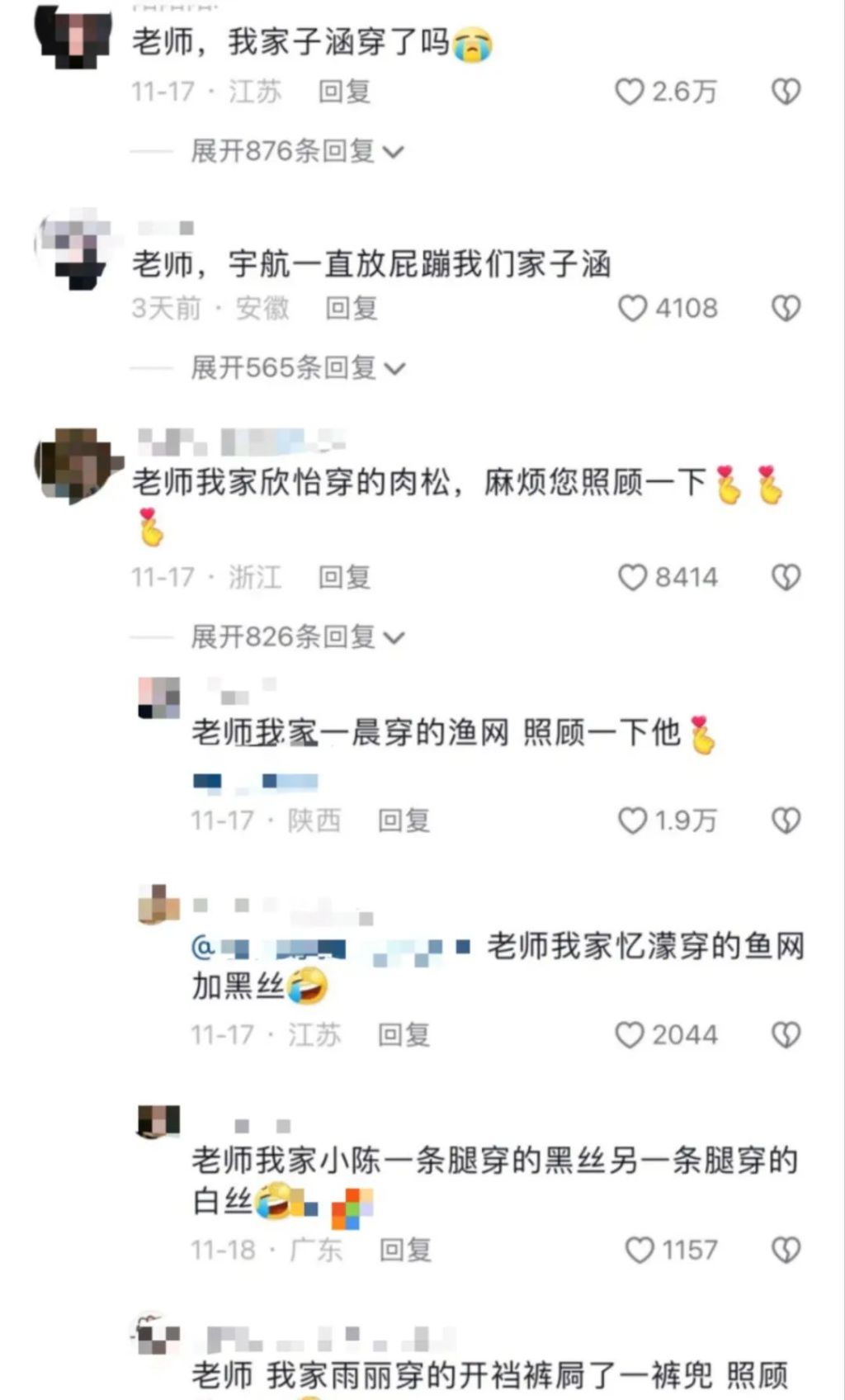Screen dimensions: 845x1400
Task: Reply to the 忆濛穿的鱼网 comment from 江苏
Action: tap(404, 1035)
